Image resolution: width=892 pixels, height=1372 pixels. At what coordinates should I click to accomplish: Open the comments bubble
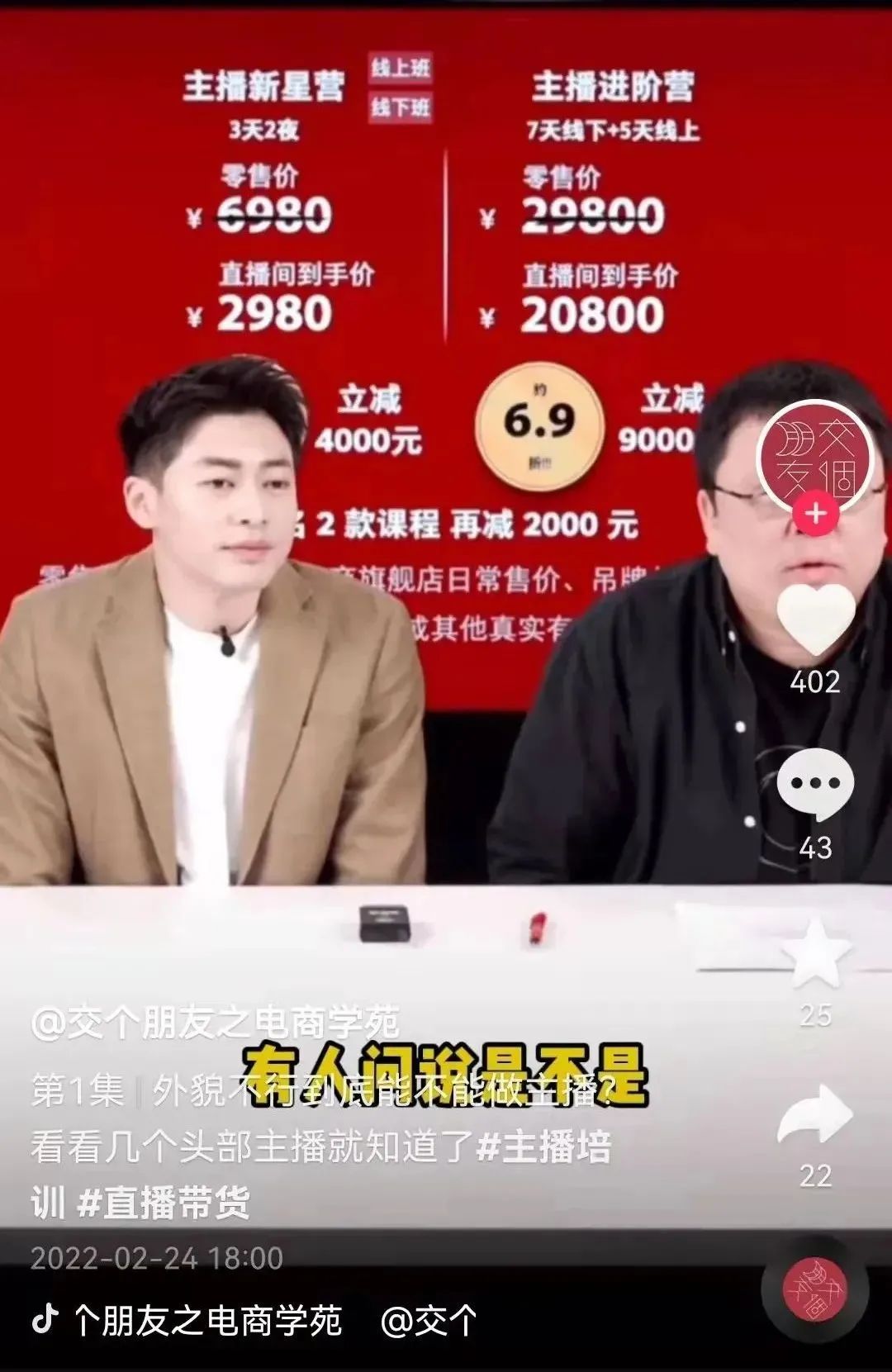tap(815, 785)
